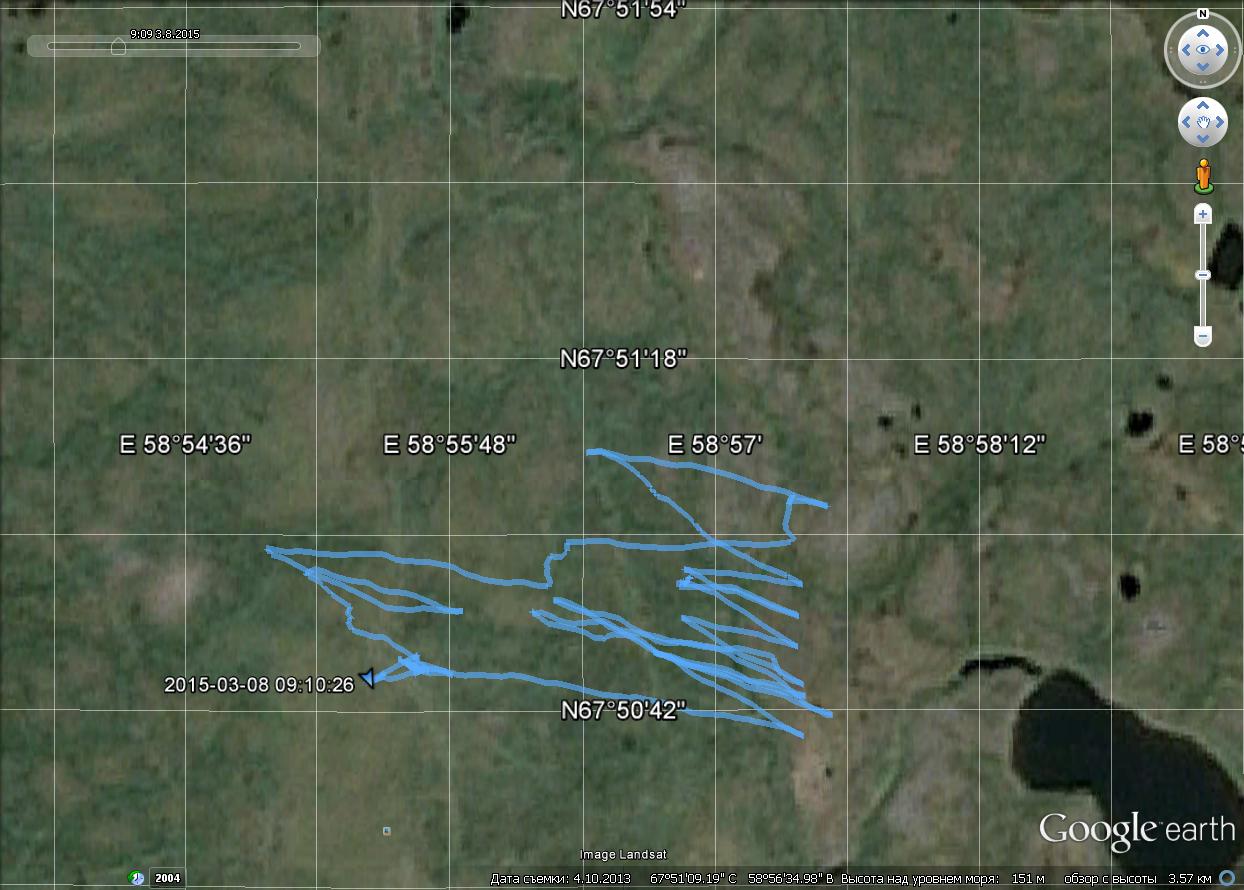
Task: Tilt the view down with the look joystick
Action: (x=1203, y=68)
